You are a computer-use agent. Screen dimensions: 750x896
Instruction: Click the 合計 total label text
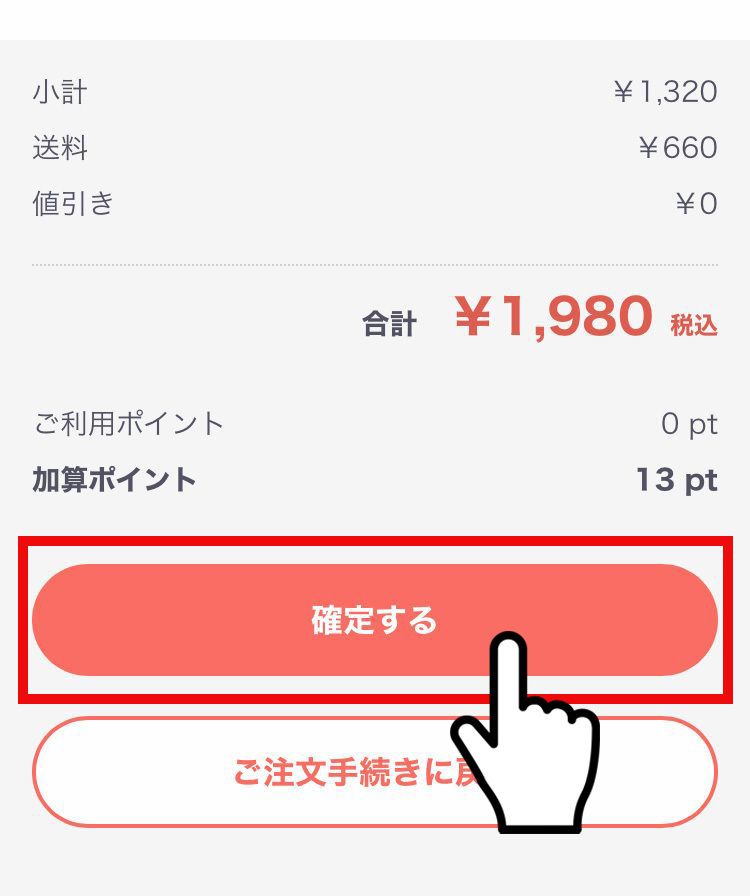[389, 320]
